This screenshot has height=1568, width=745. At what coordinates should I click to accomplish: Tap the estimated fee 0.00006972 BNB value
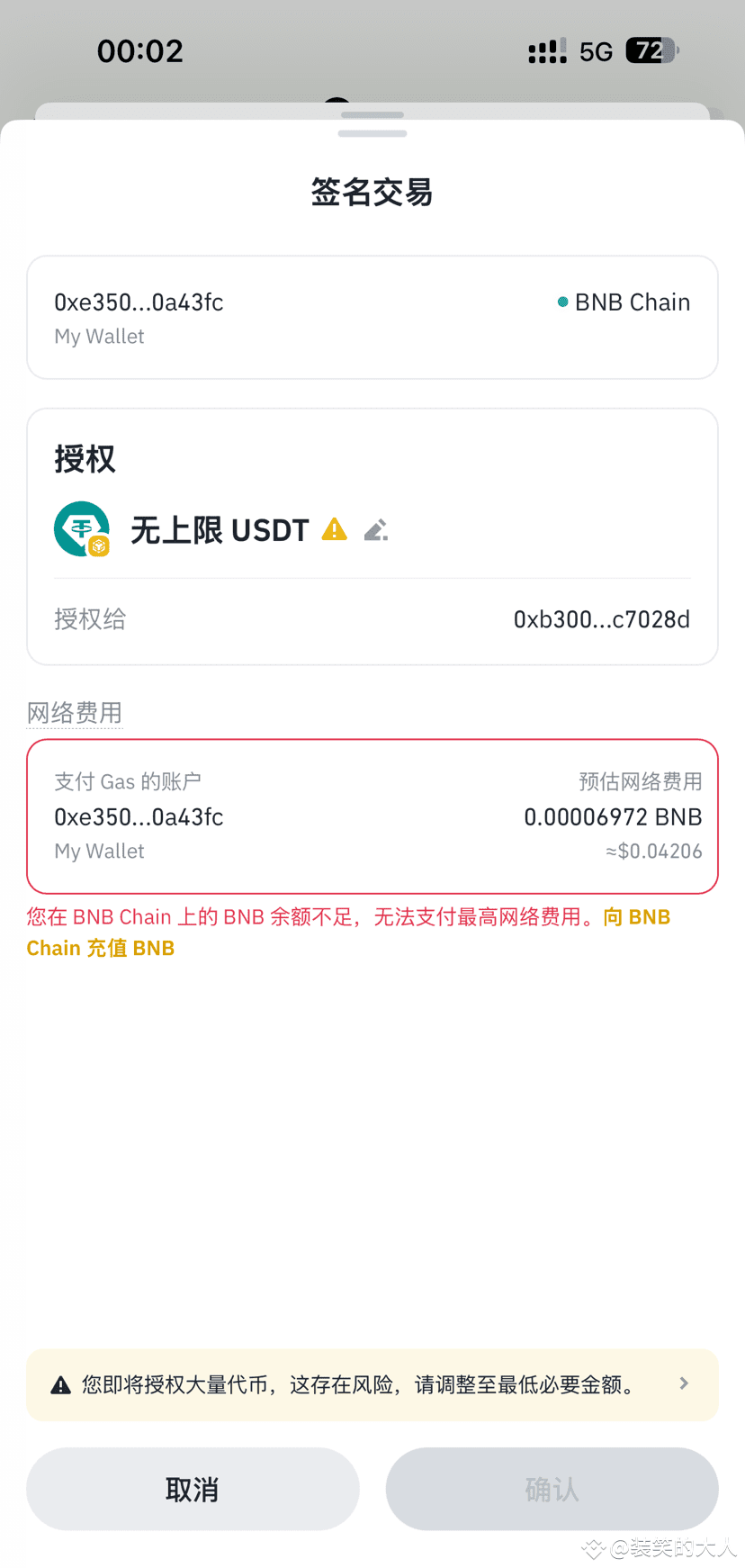[613, 816]
